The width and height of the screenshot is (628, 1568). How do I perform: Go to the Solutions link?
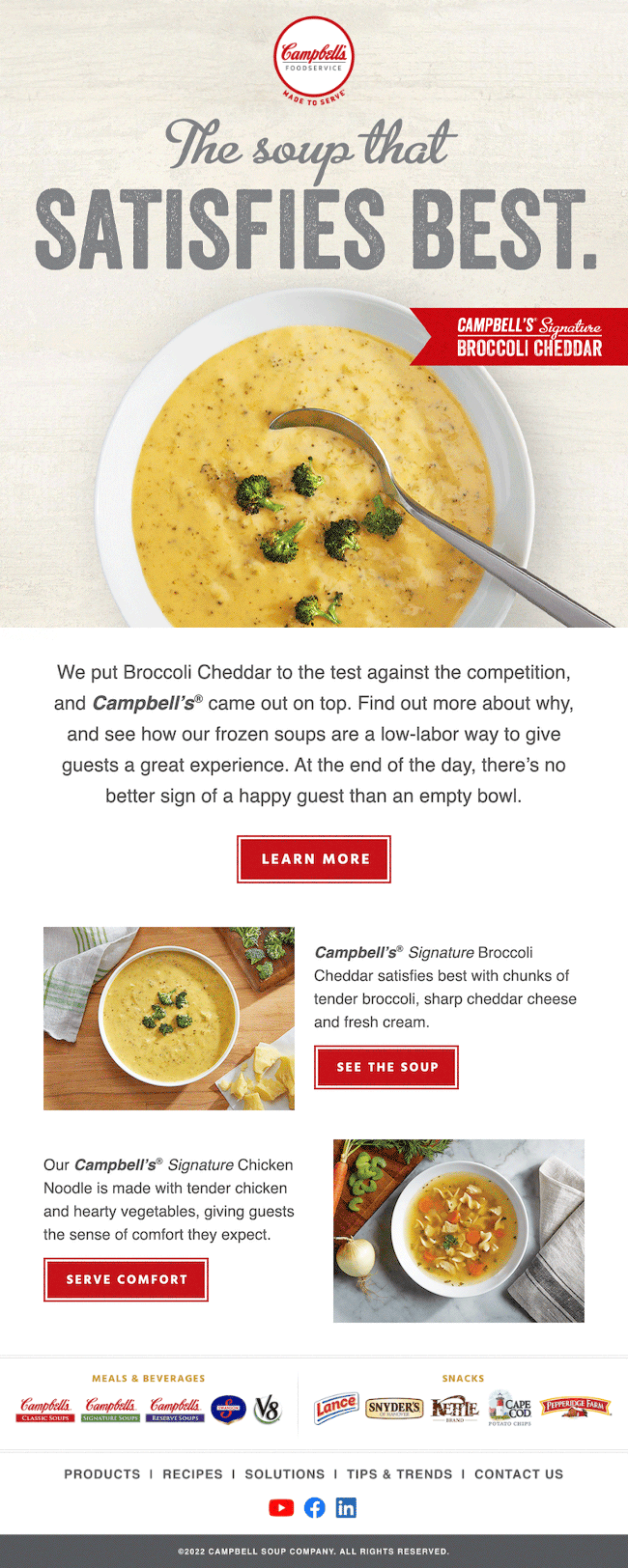point(284,1474)
